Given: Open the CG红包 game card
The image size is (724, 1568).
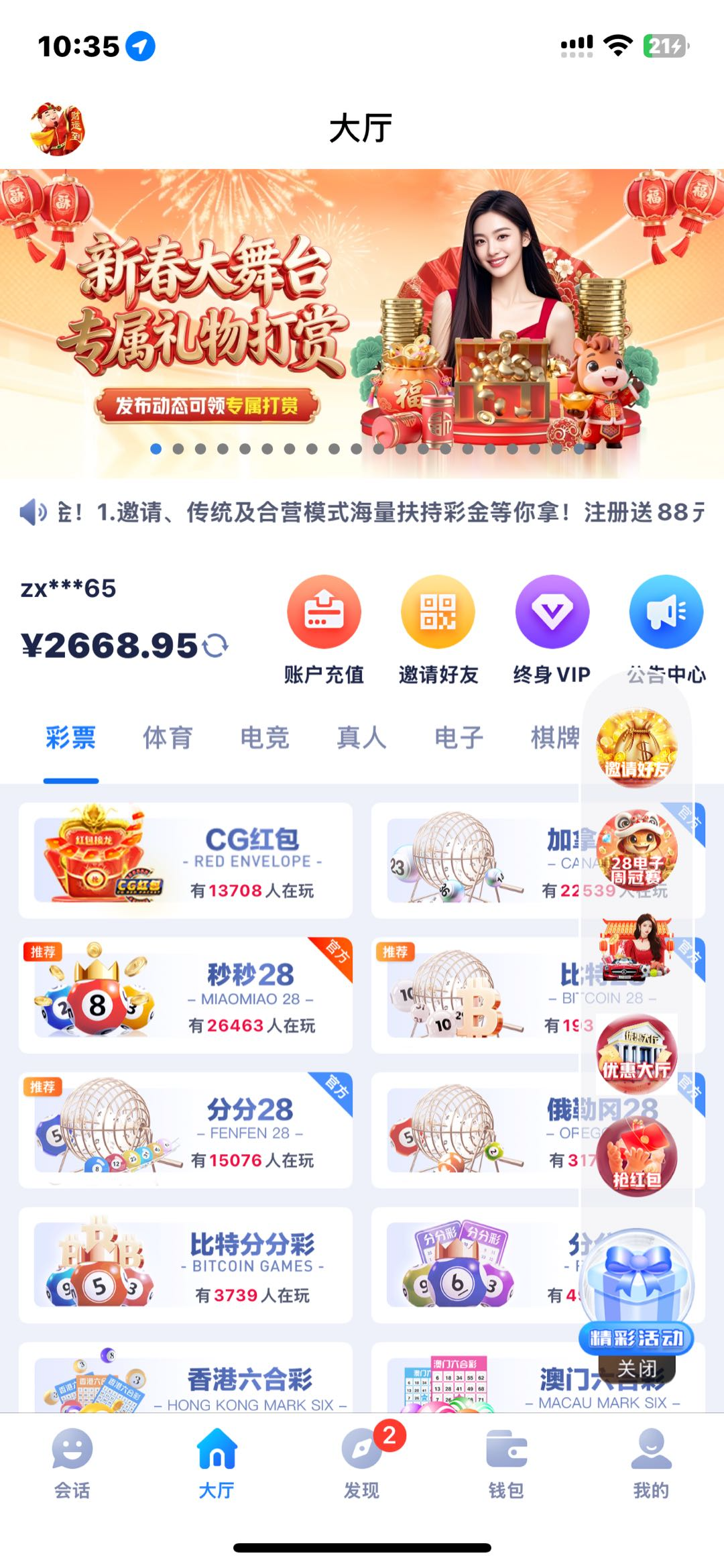Looking at the screenshot, I should (x=186, y=860).
